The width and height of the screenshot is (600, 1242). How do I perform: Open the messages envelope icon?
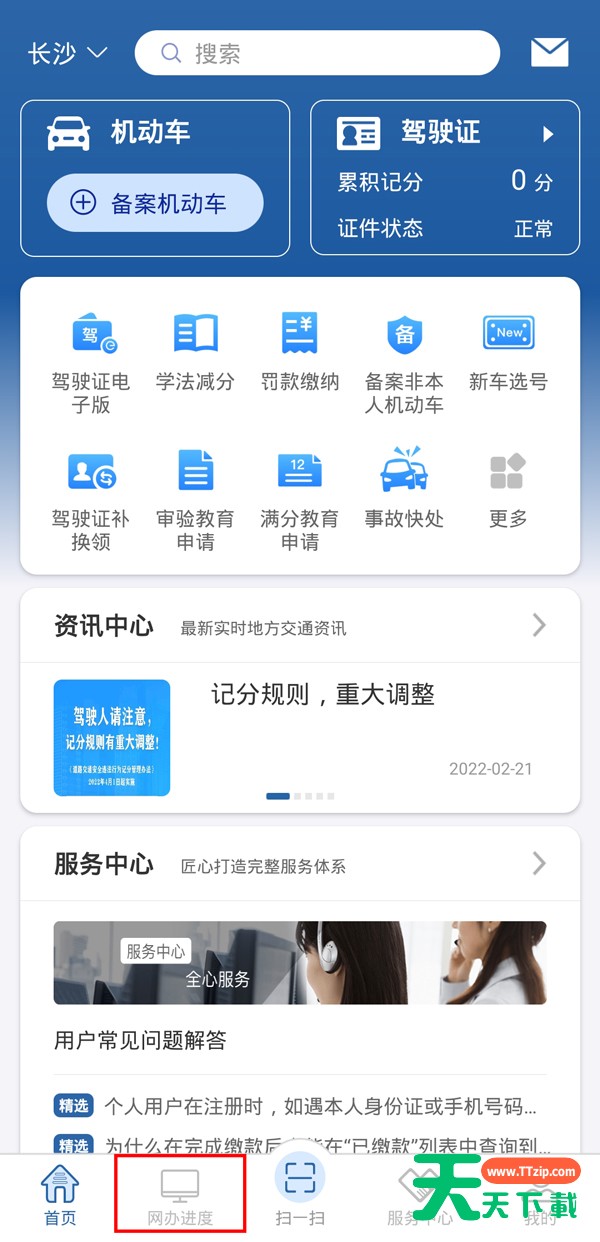click(549, 53)
